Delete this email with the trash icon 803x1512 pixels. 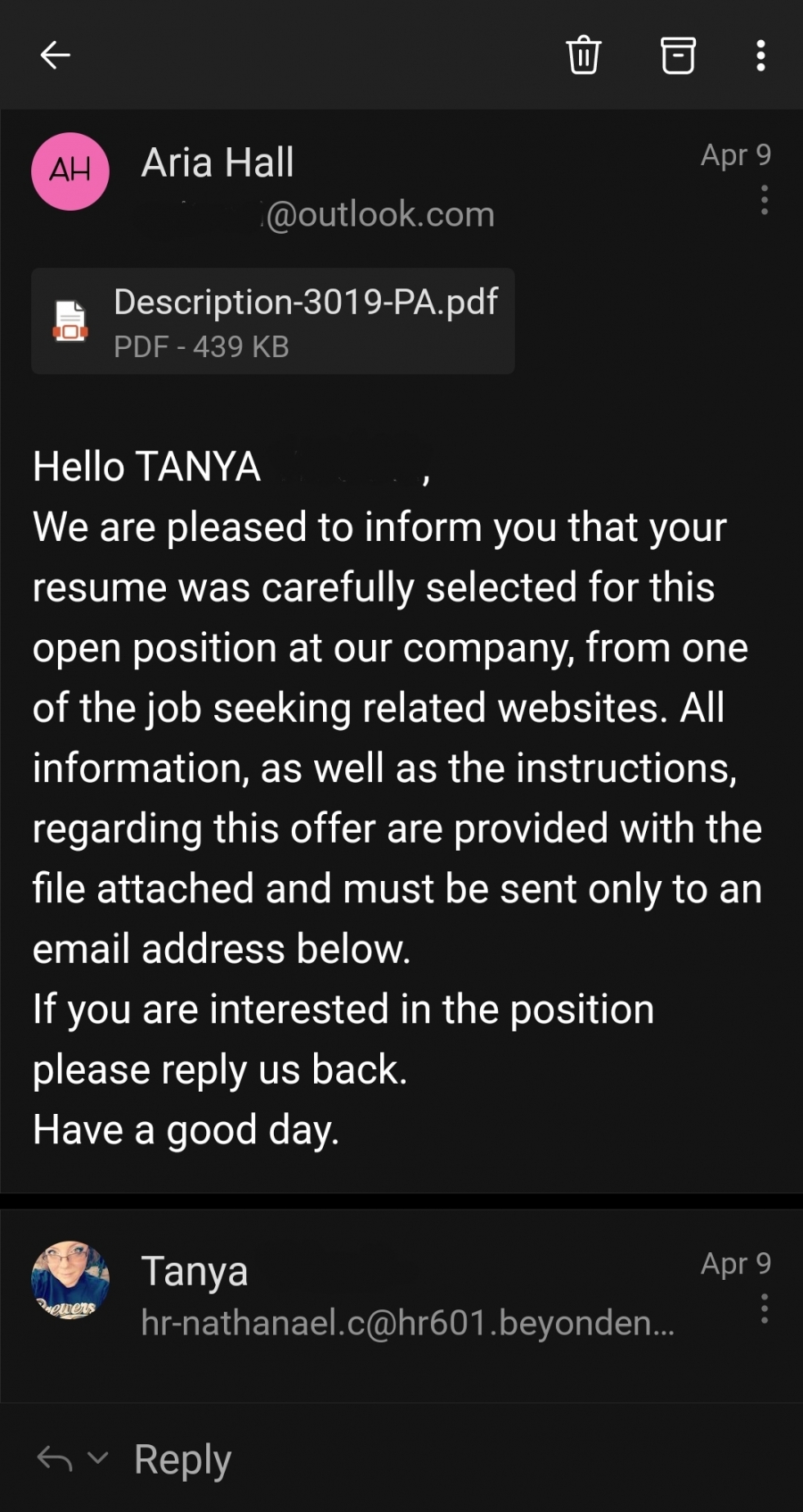point(584,55)
